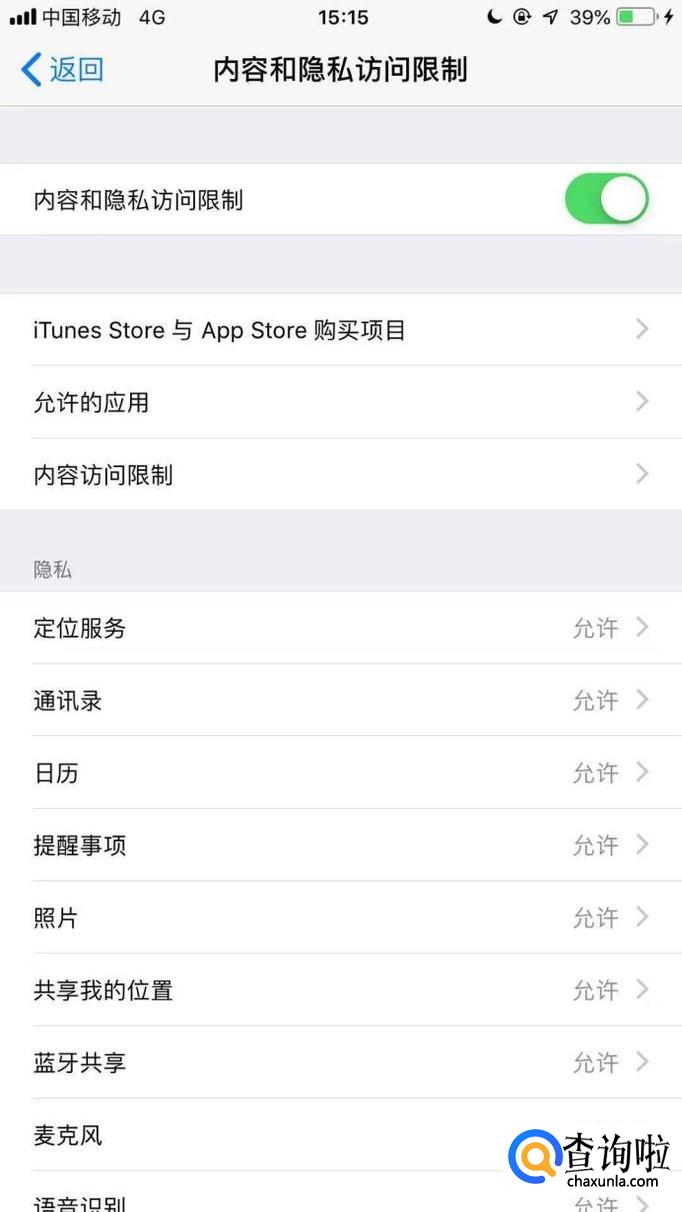Screen dimensions: 682x1212
Task: Toggle the 内容和隐私访问限制 switch off
Action: [x=607, y=199]
